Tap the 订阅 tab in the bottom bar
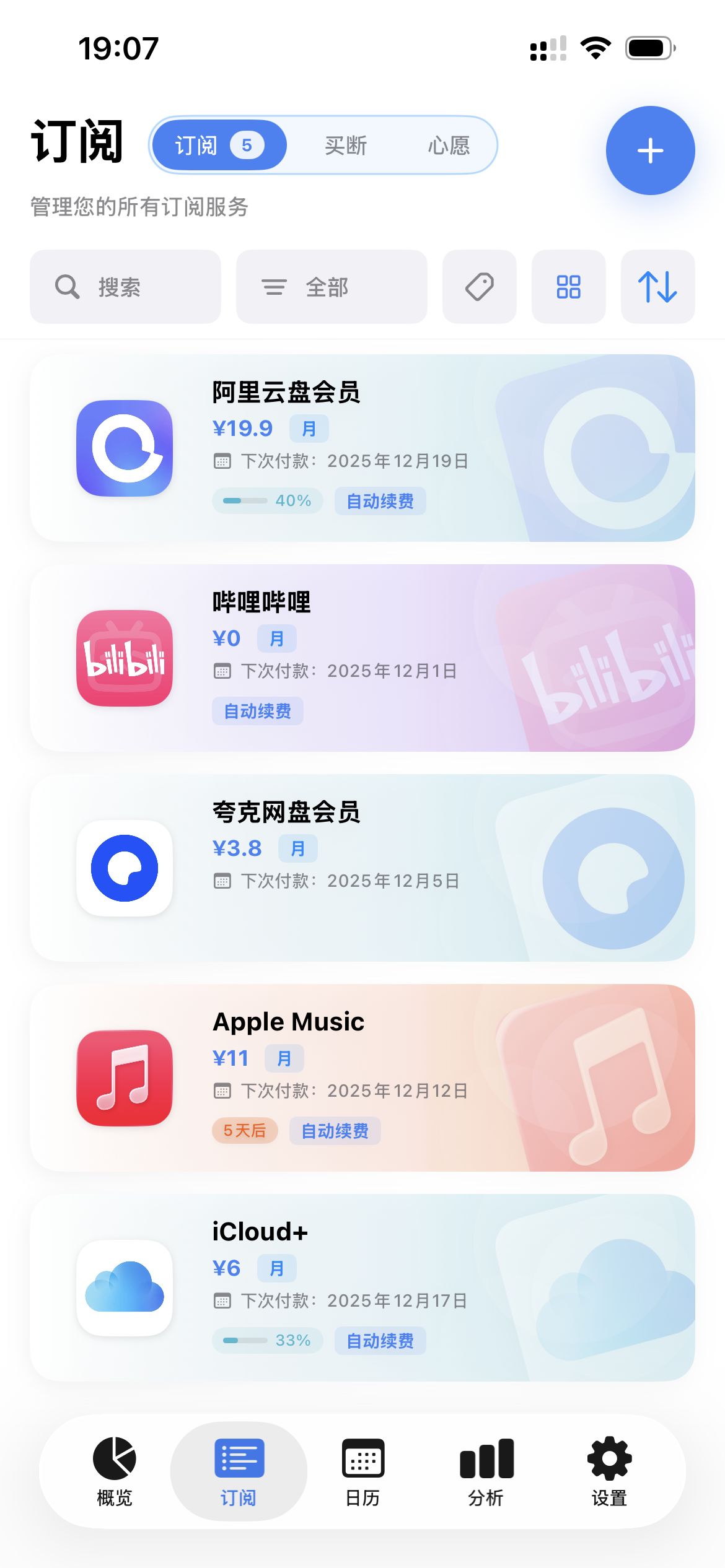Viewport: 725px width, 1568px height. [x=239, y=1471]
